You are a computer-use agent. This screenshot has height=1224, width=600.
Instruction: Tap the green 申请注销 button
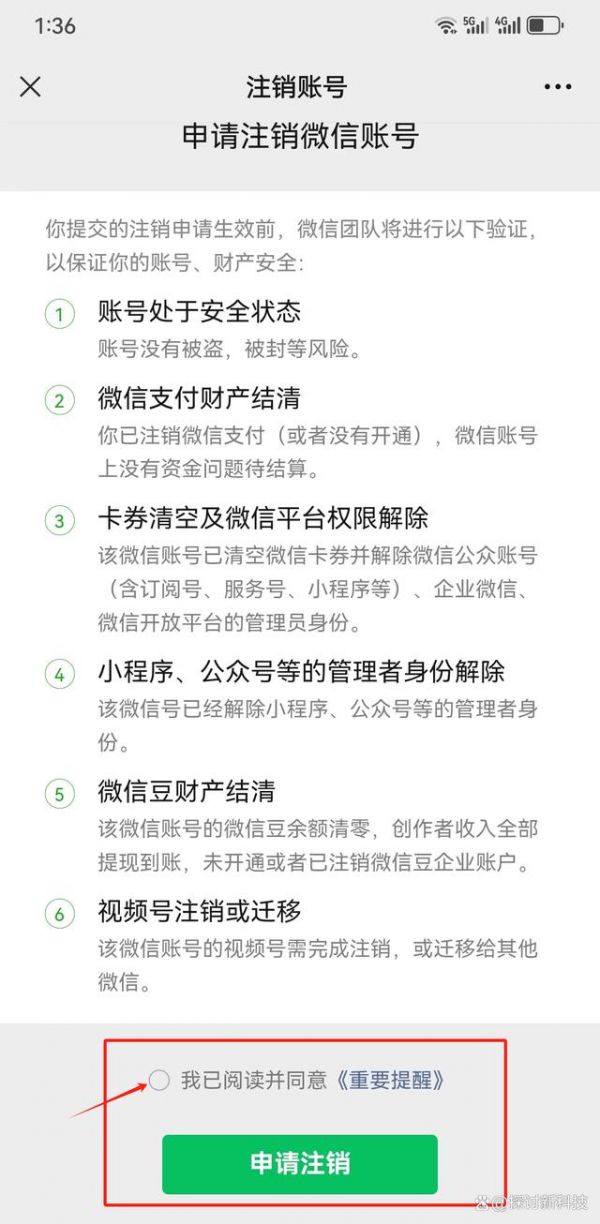click(300, 1164)
